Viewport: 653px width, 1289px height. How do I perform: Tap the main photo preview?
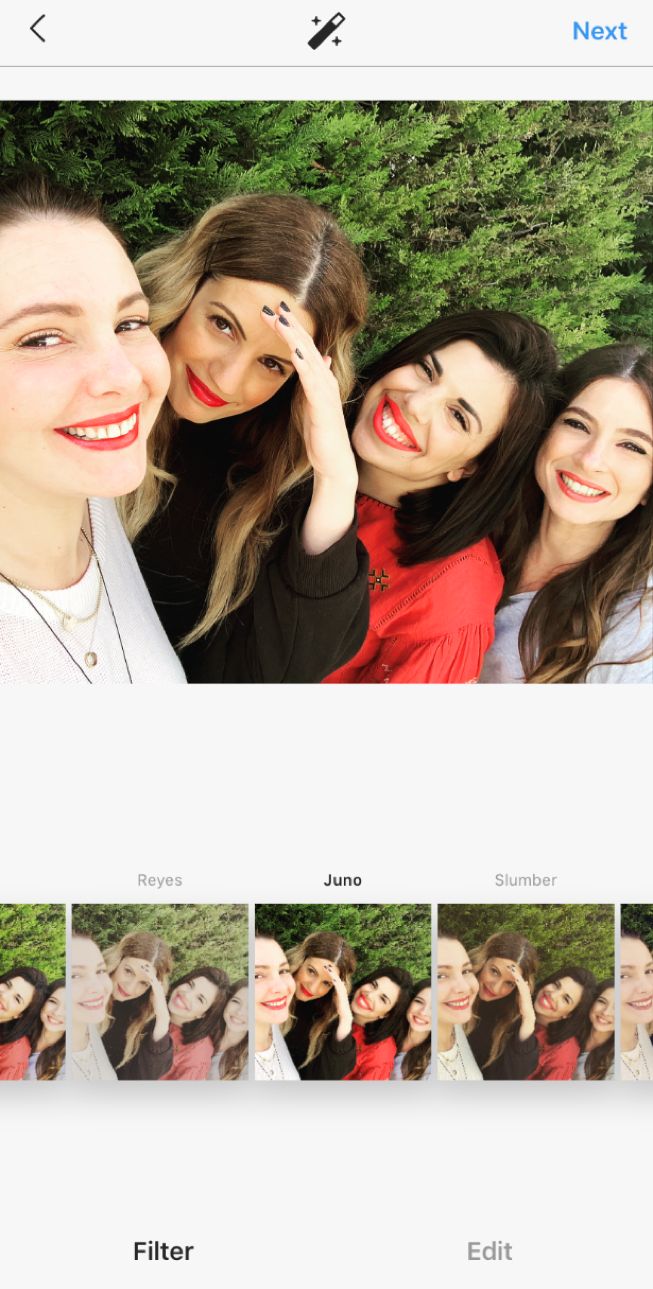(x=326, y=392)
